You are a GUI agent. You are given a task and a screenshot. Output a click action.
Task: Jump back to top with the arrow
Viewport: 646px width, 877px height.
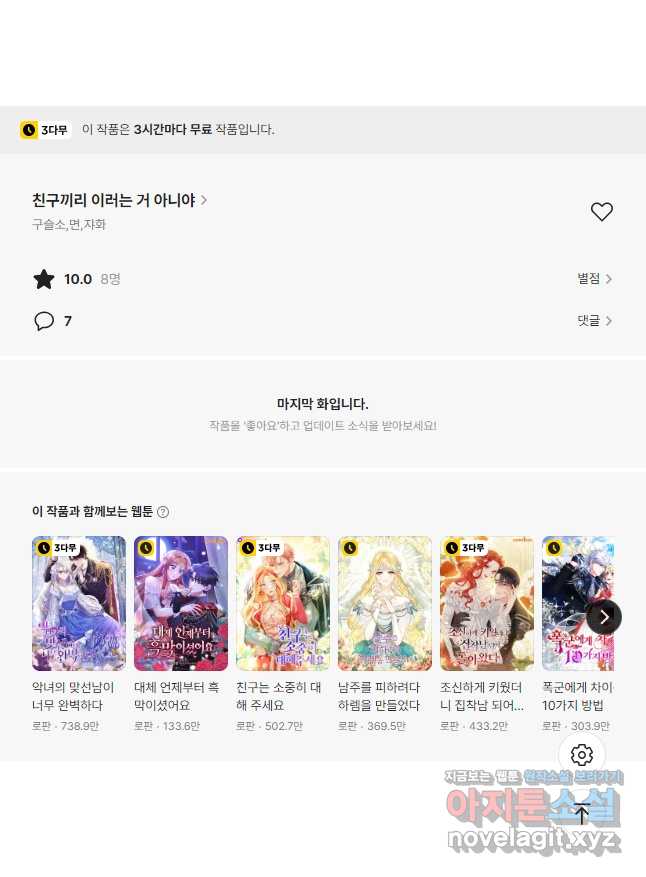point(582,814)
